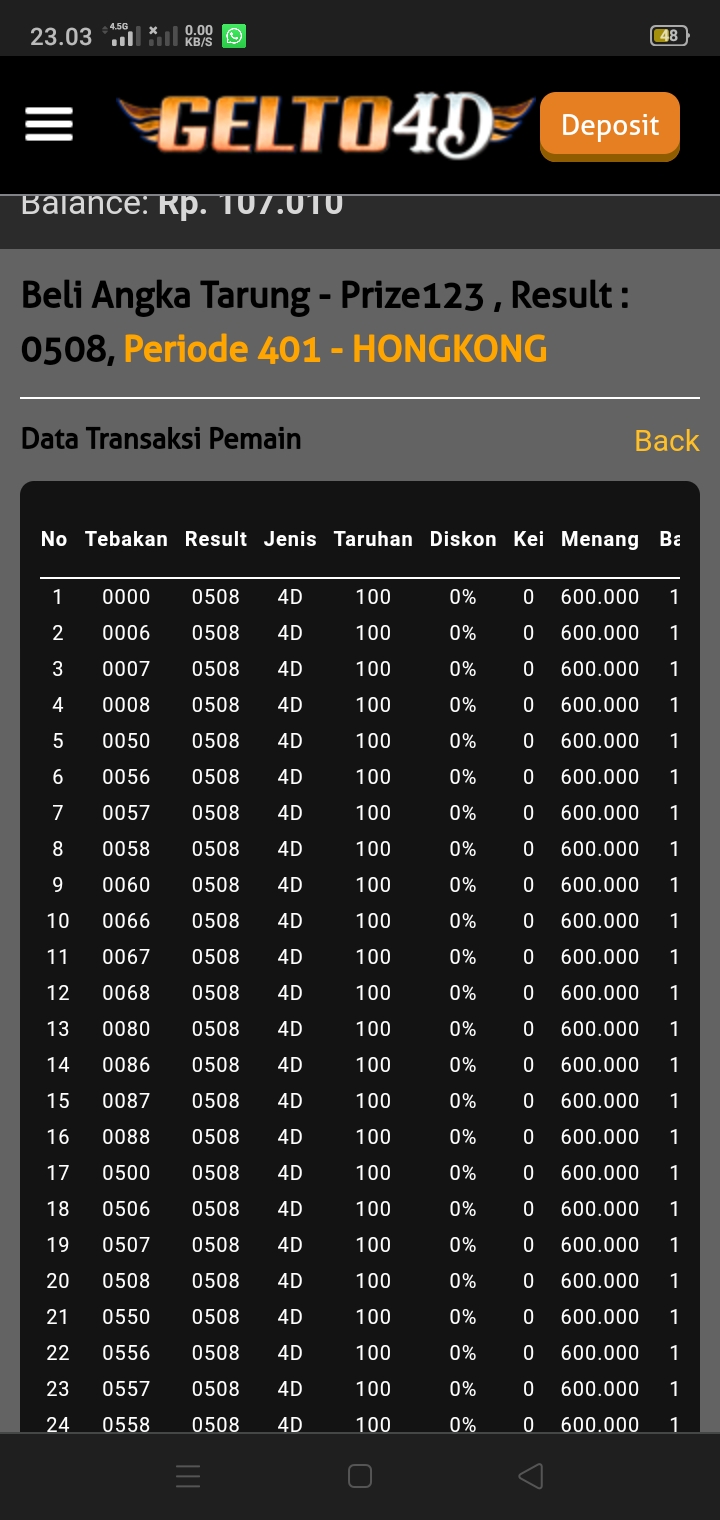Screen dimensions: 720x1520
Task: Open the recent apps view
Action: point(188,1476)
